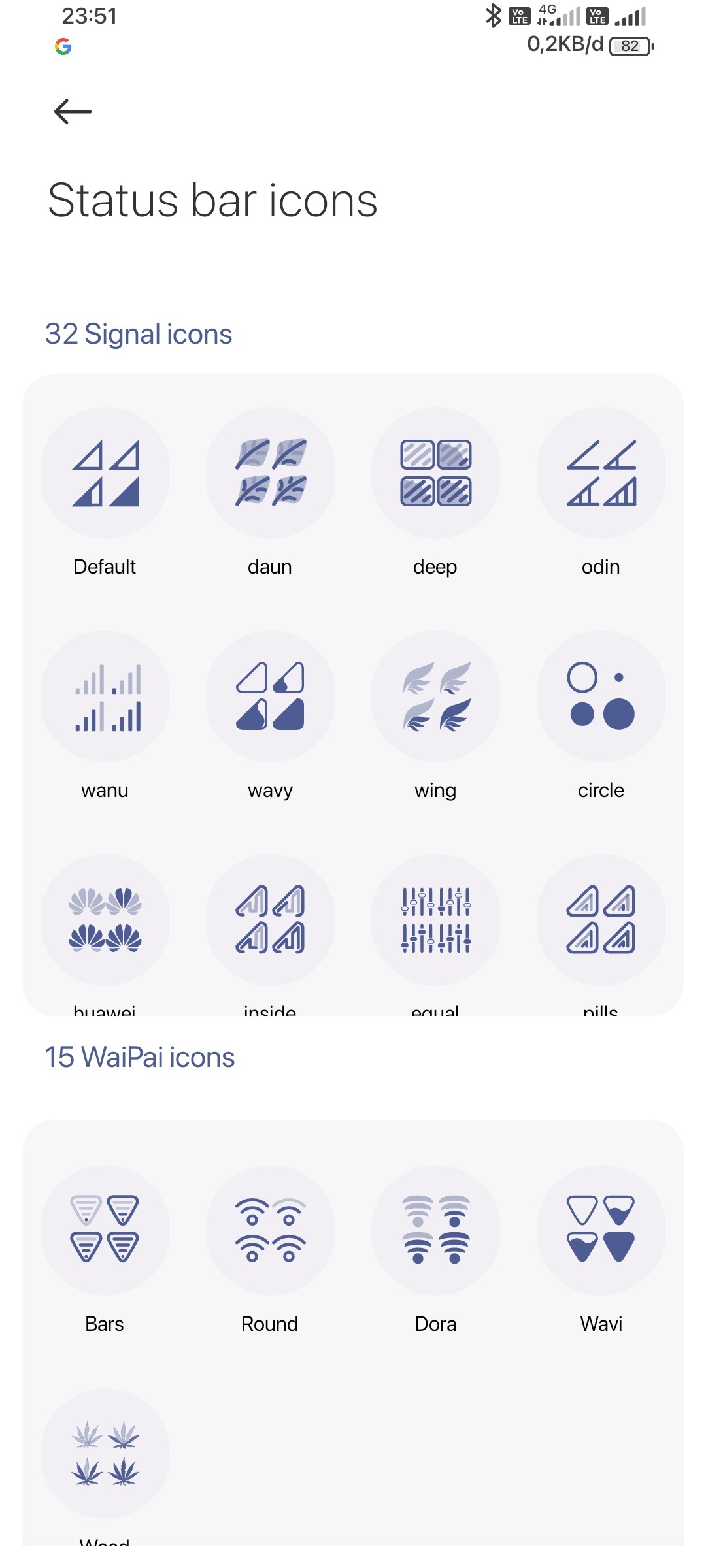Apply the Dora WaiPai icon style
This screenshot has height=1568, width=706.
tap(435, 1230)
